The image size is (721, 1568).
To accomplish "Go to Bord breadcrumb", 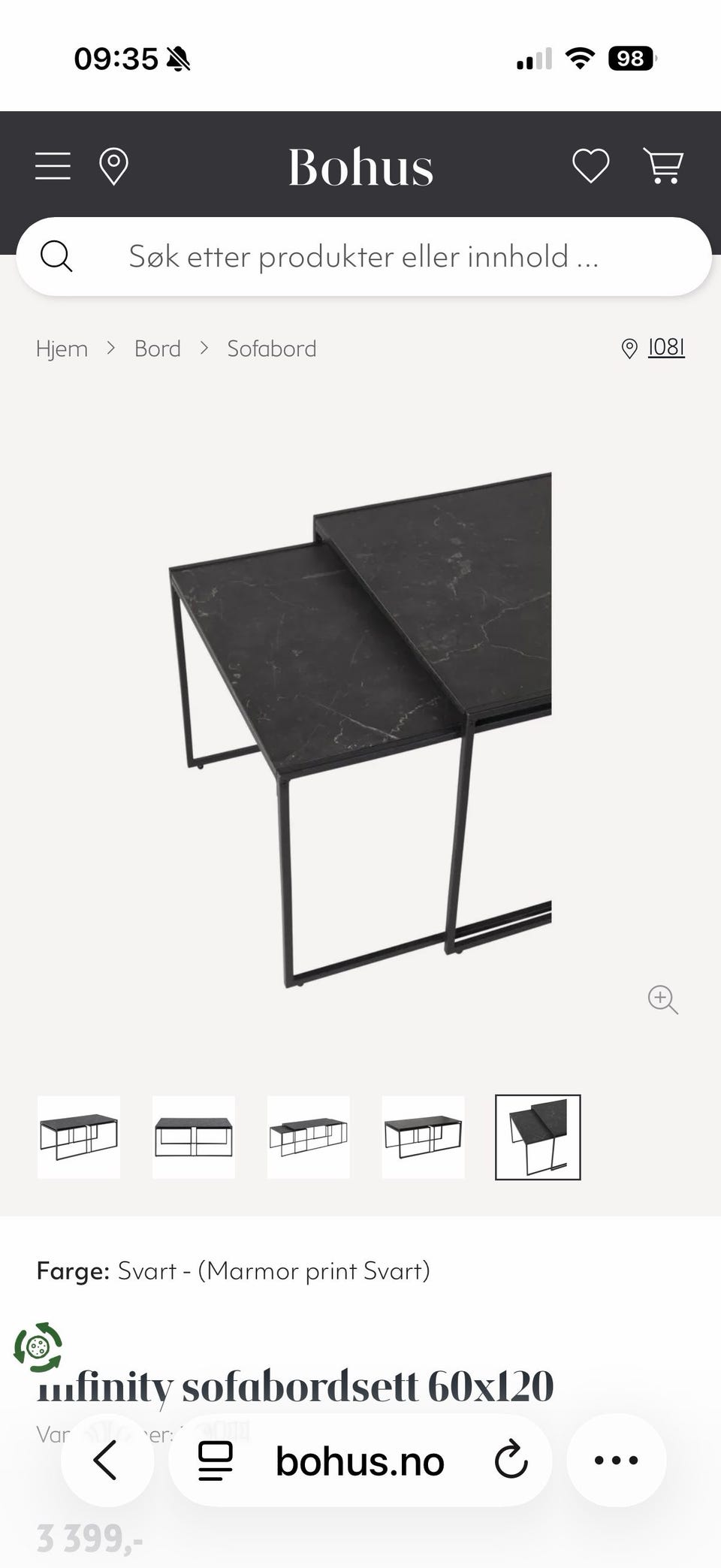I will [x=158, y=349].
